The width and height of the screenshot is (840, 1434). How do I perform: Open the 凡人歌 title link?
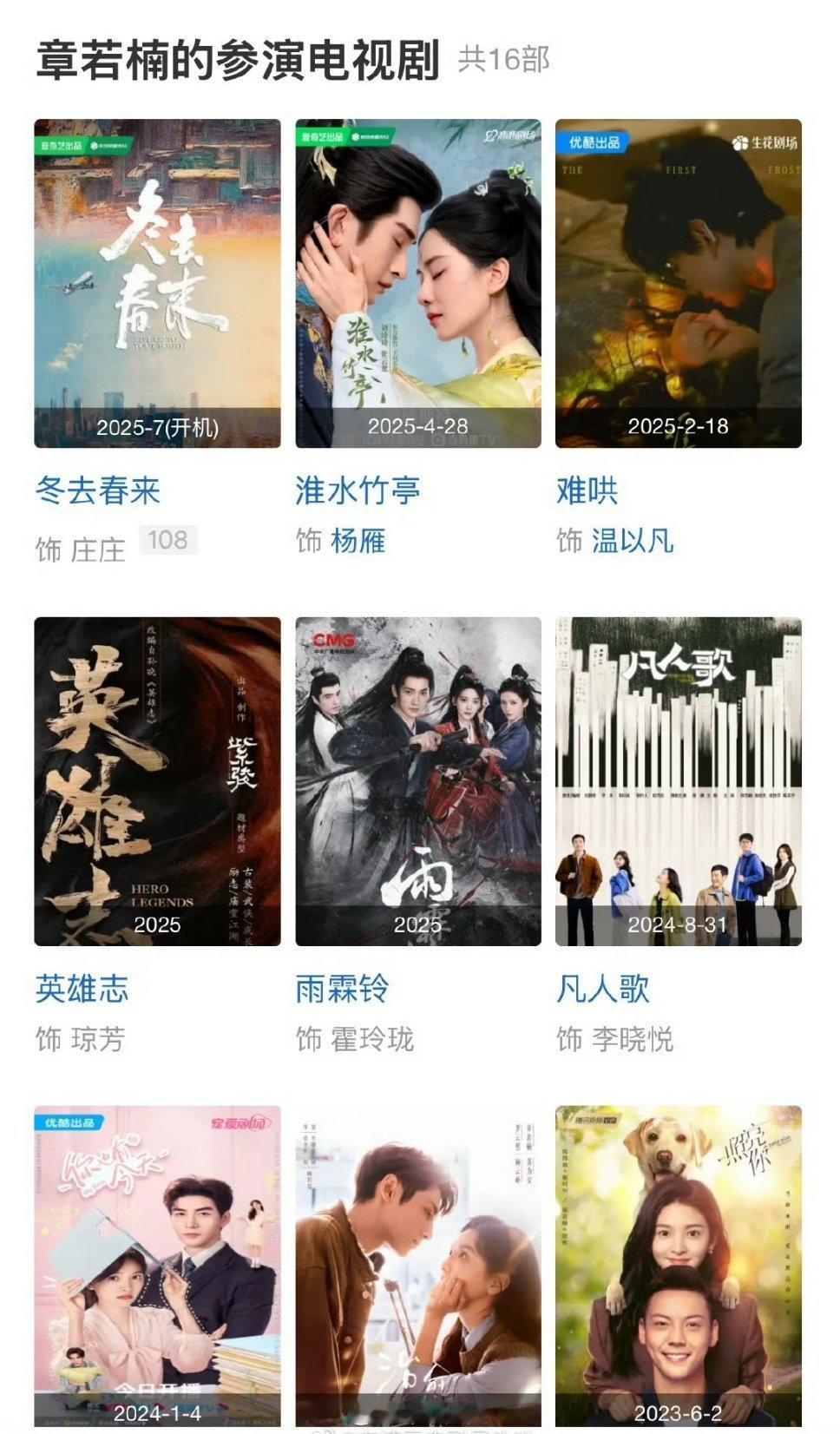(602, 989)
